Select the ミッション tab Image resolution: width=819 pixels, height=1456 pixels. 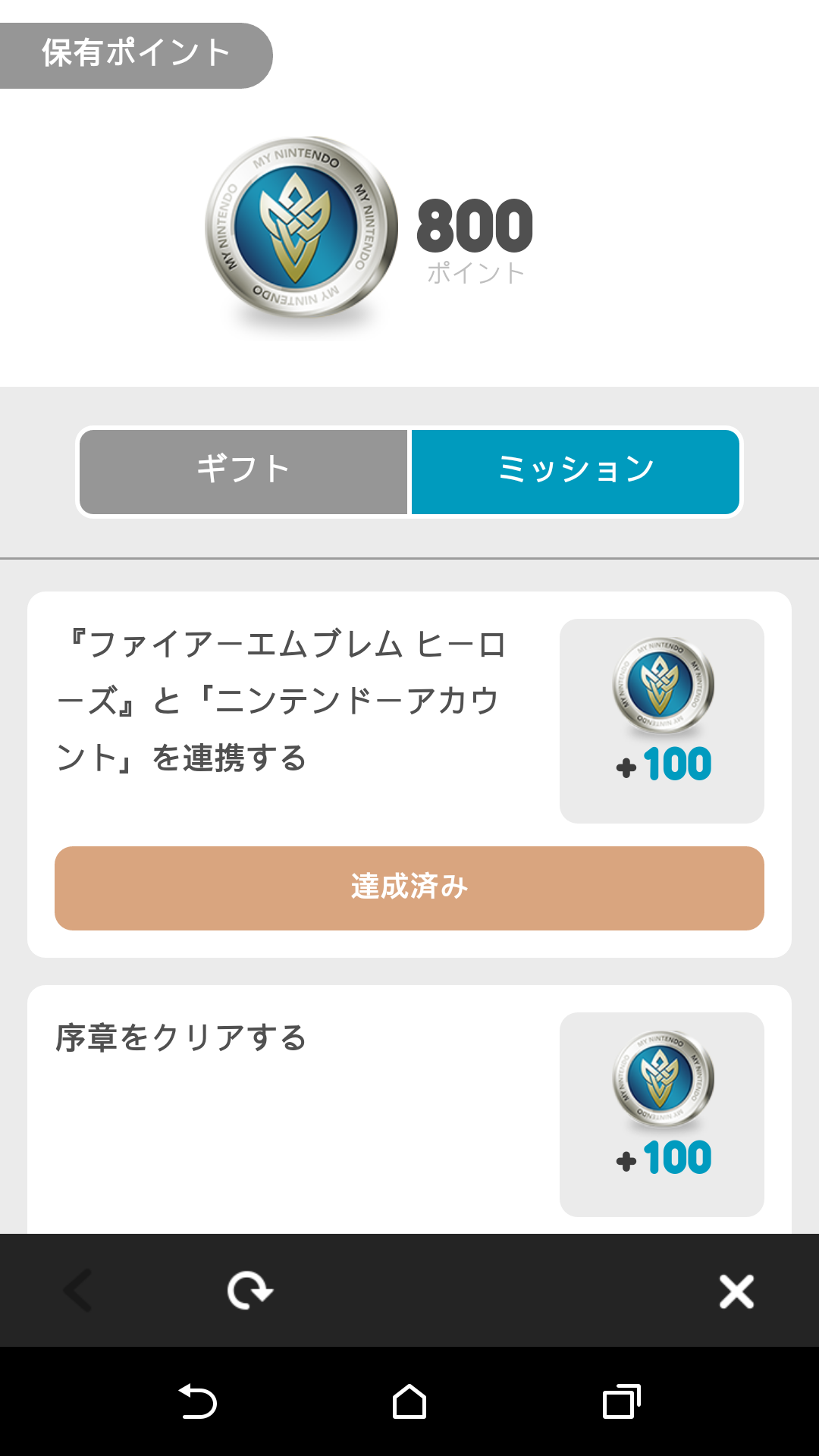pyautogui.click(x=576, y=472)
